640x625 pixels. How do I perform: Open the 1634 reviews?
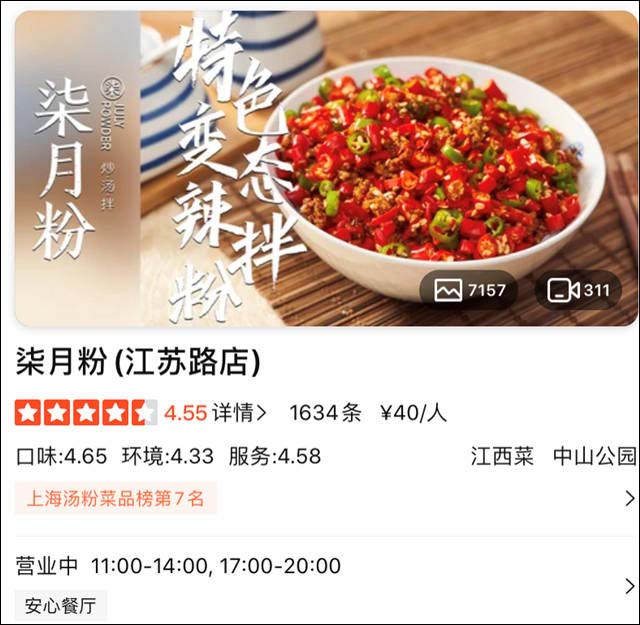pyautogui.click(x=325, y=412)
